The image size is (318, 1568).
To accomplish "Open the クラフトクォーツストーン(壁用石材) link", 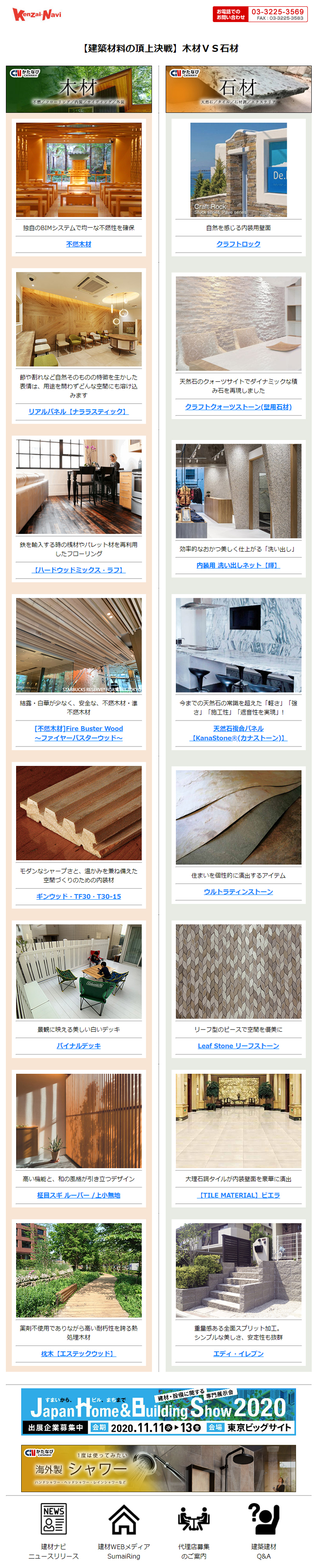I will coord(238,407).
